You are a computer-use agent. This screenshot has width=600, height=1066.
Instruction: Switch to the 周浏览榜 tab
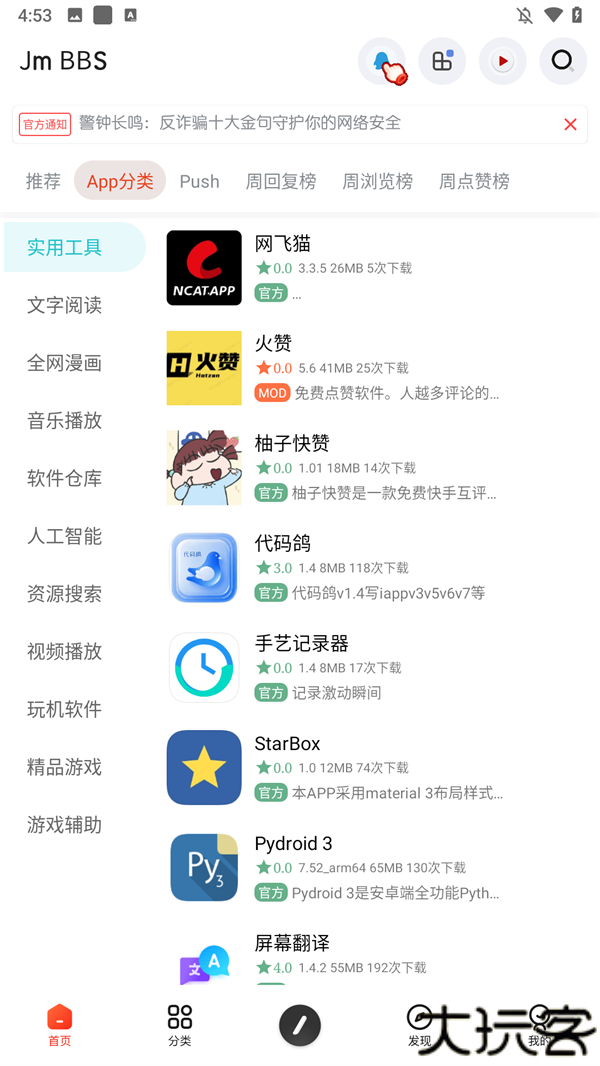[x=377, y=181]
